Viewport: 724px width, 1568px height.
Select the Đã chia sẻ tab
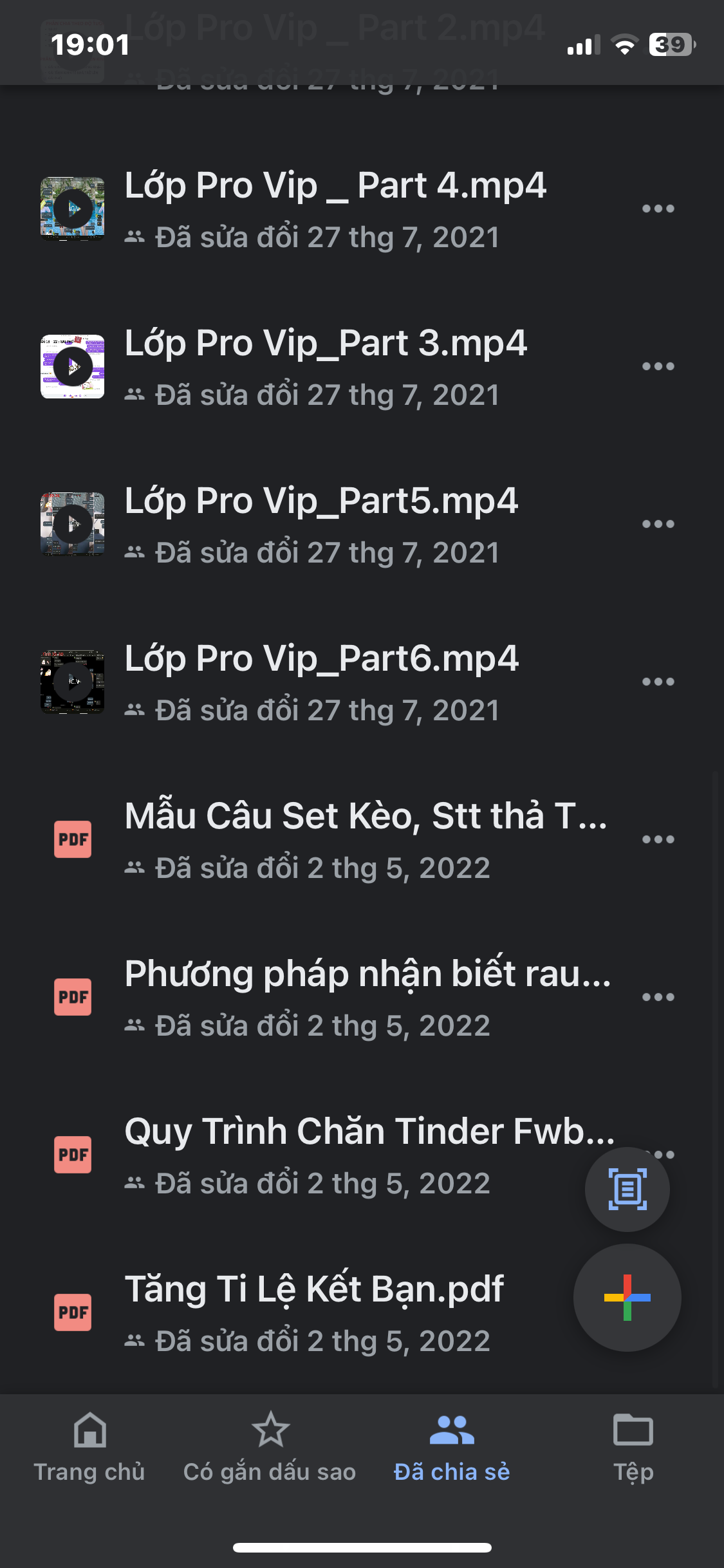(x=452, y=1446)
